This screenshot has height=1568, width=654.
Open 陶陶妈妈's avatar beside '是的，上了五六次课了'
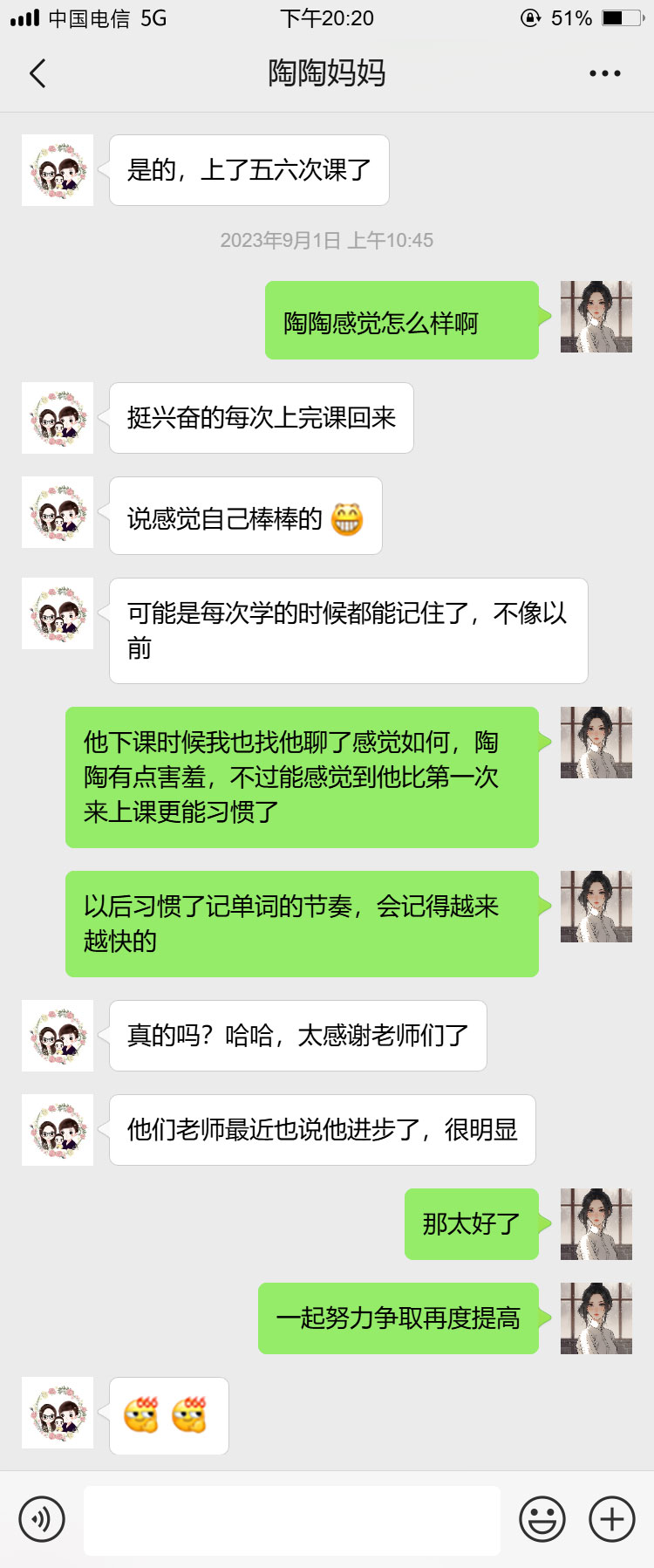[x=58, y=170]
